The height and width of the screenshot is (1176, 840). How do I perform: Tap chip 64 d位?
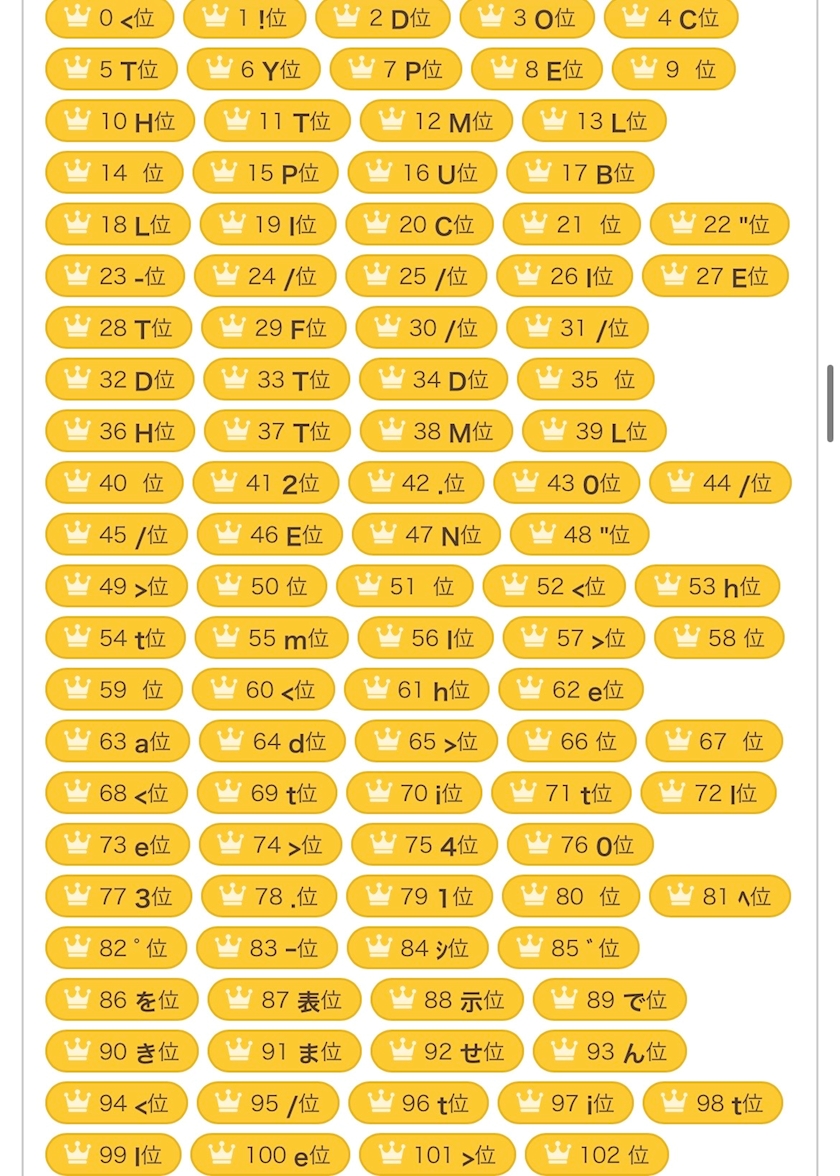coord(272,742)
